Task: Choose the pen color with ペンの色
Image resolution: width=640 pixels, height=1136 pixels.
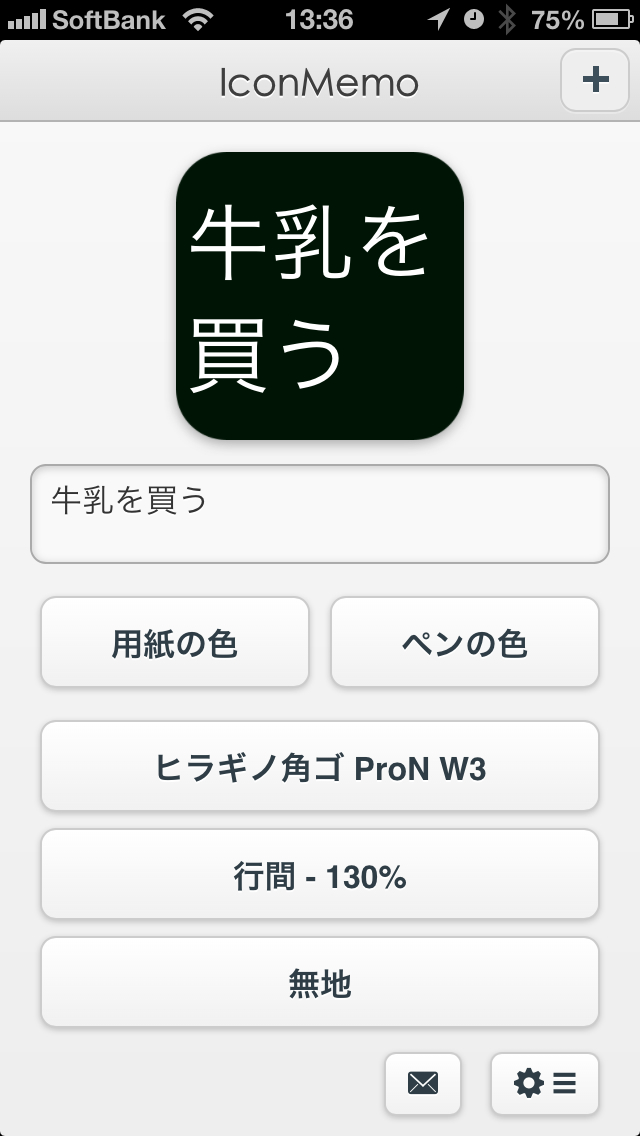Action: pyautogui.click(x=465, y=643)
